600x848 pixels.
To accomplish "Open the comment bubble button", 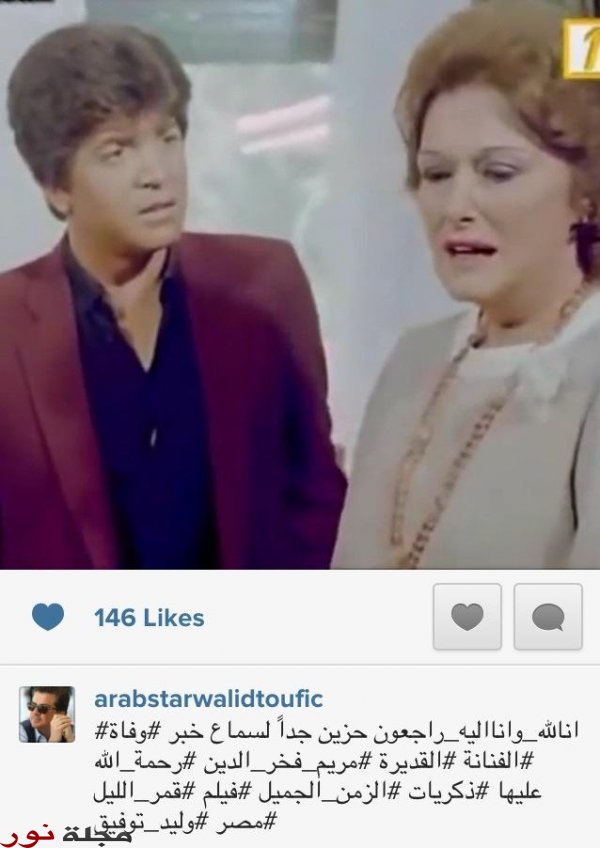I will (x=547, y=617).
